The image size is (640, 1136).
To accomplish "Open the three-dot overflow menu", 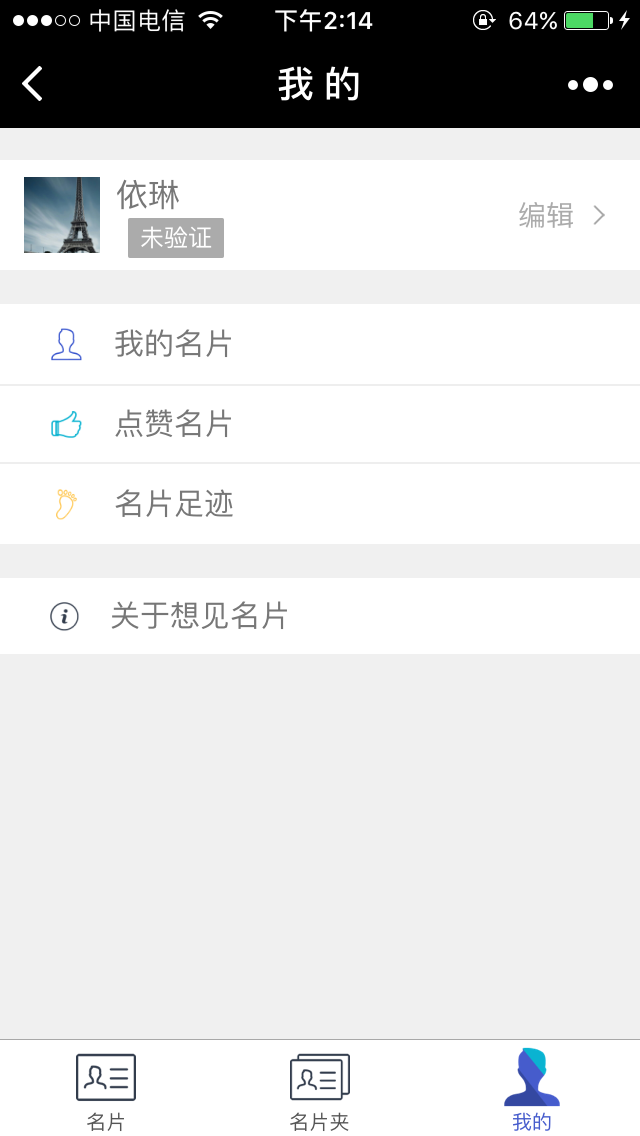I will tap(590, 85).
